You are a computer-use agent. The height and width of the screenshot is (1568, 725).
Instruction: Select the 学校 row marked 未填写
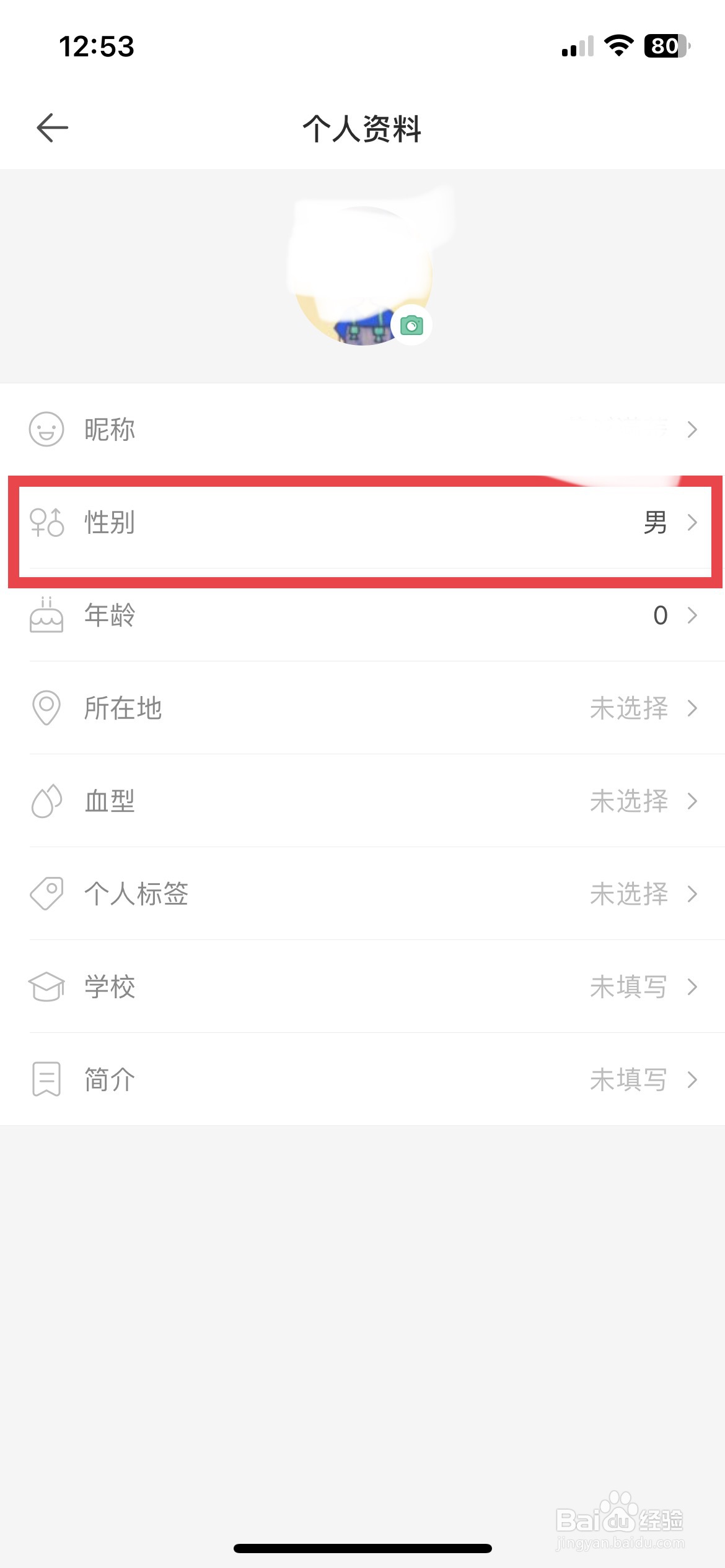(362, 987)
